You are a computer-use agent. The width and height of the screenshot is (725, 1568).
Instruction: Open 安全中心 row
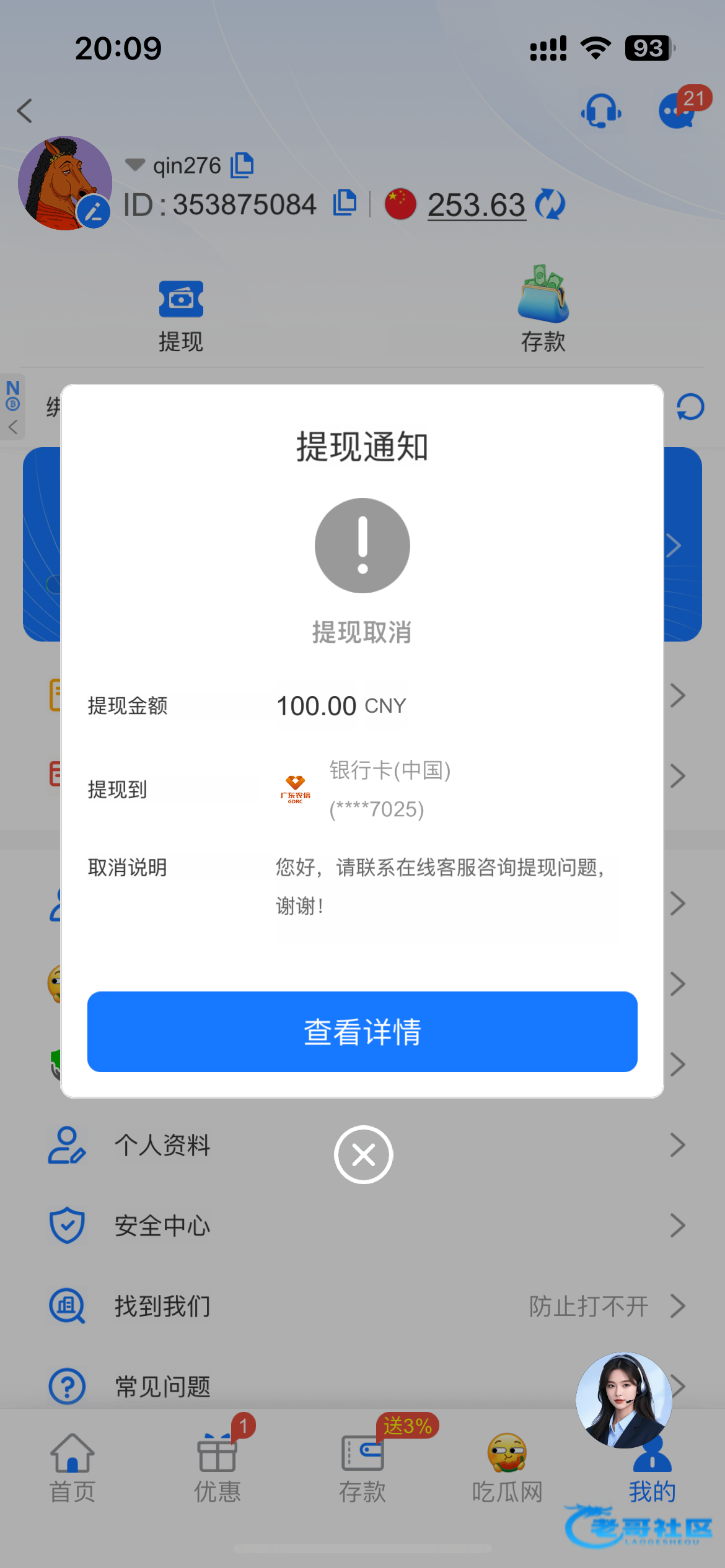tap(162, 1226)
